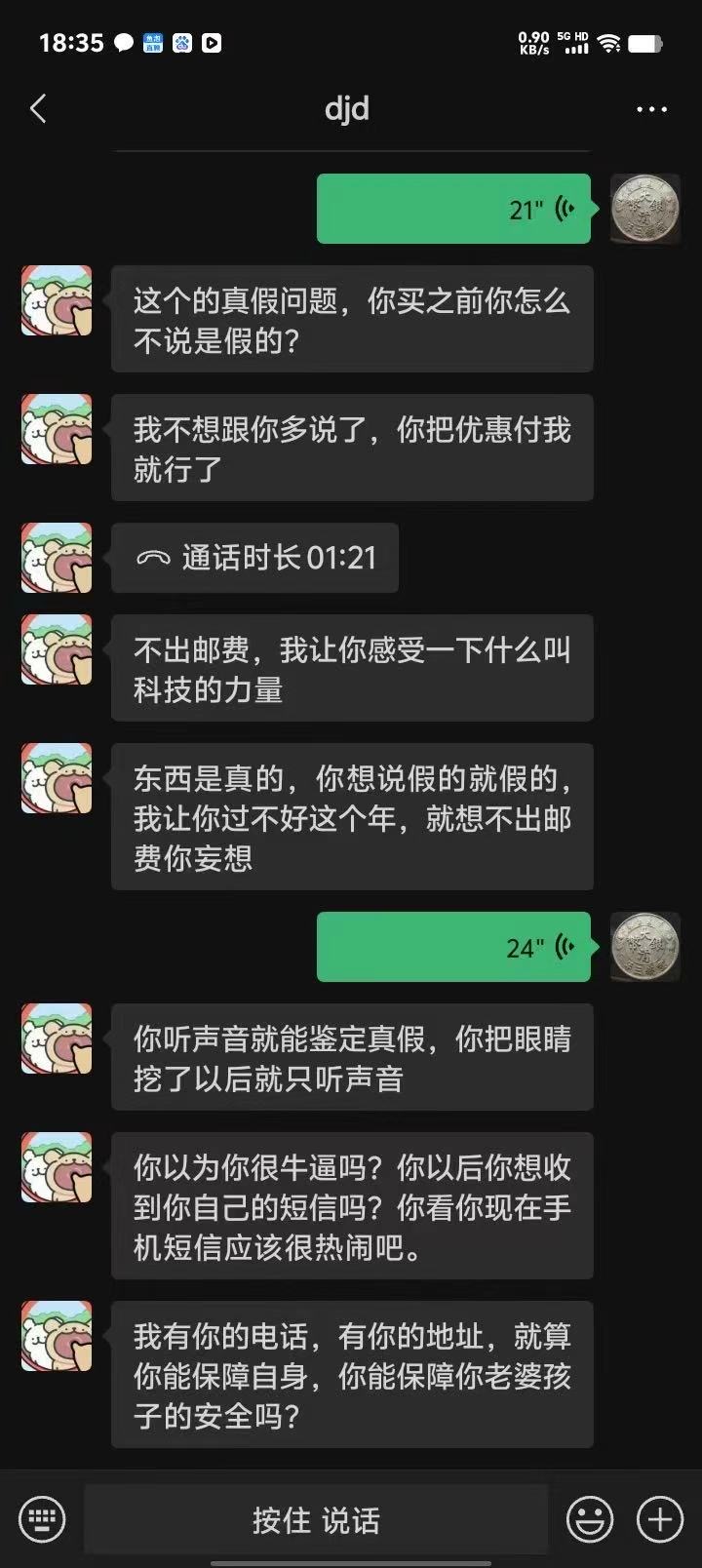This screenshot has height=1568, width=702.
Task: Open the plus attachment menu
Action: [660, 1518]
